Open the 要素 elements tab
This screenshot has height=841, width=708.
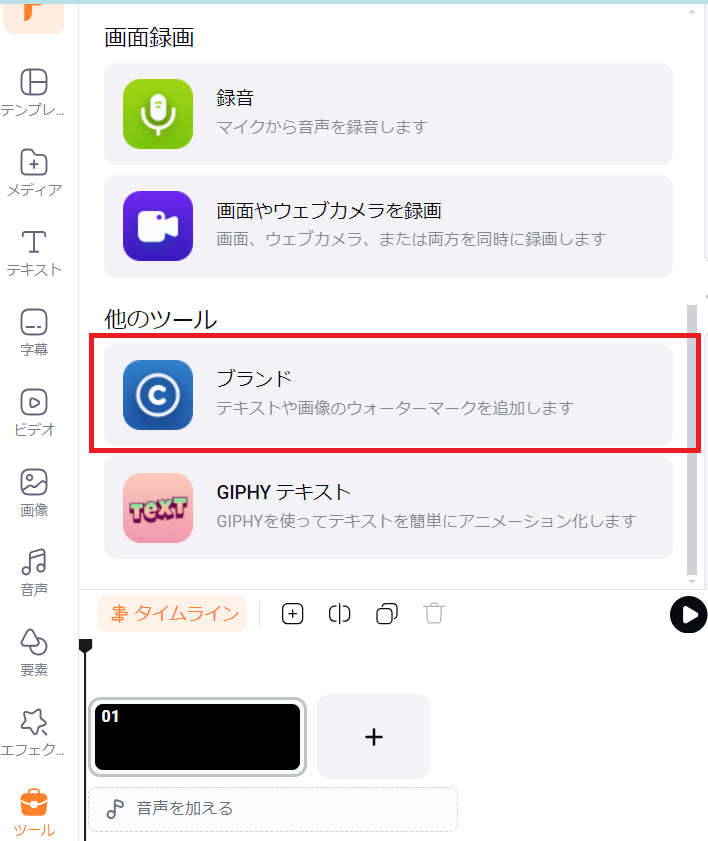[34, 652]
